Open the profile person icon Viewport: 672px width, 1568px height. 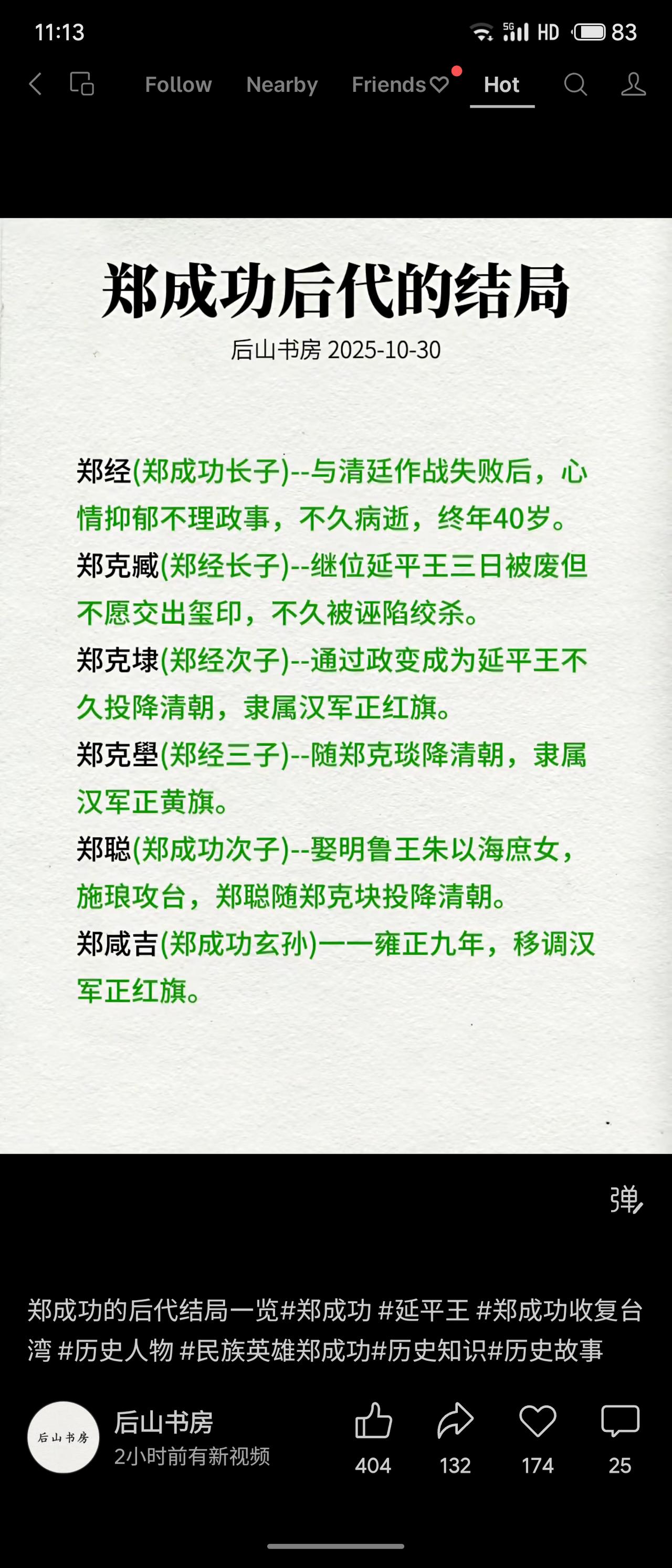pos(633,85)
